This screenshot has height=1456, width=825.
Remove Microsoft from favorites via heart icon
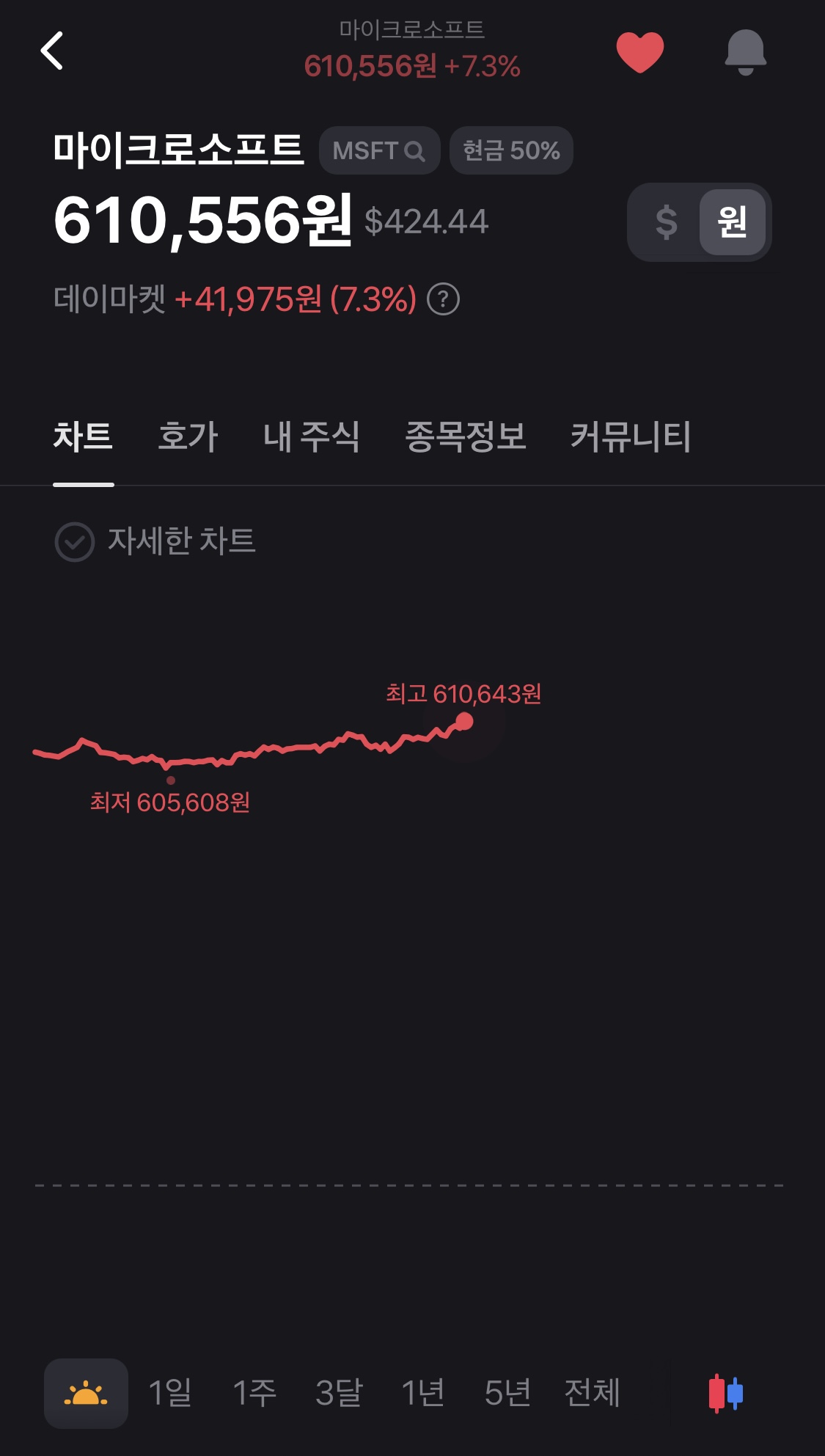tap(639, 52)
